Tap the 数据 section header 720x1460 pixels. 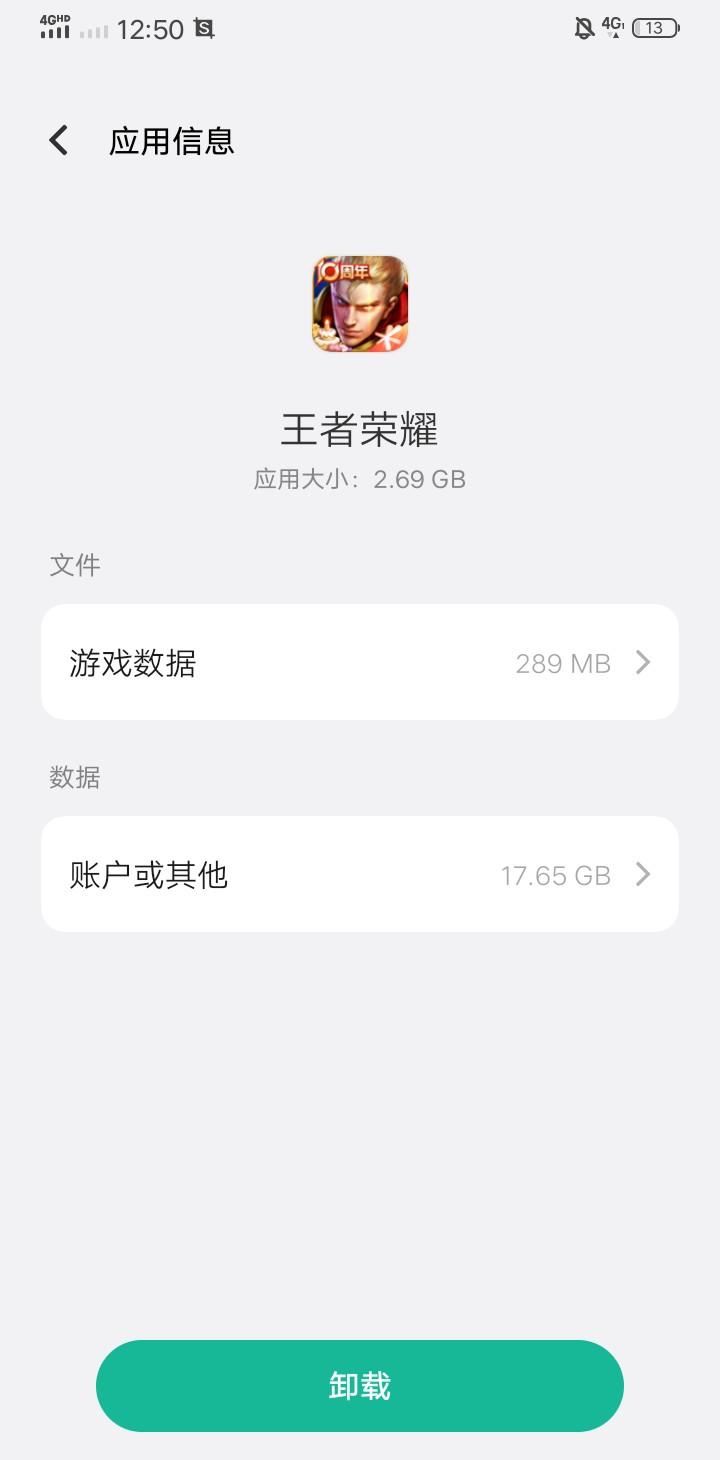tap(73, 777)
